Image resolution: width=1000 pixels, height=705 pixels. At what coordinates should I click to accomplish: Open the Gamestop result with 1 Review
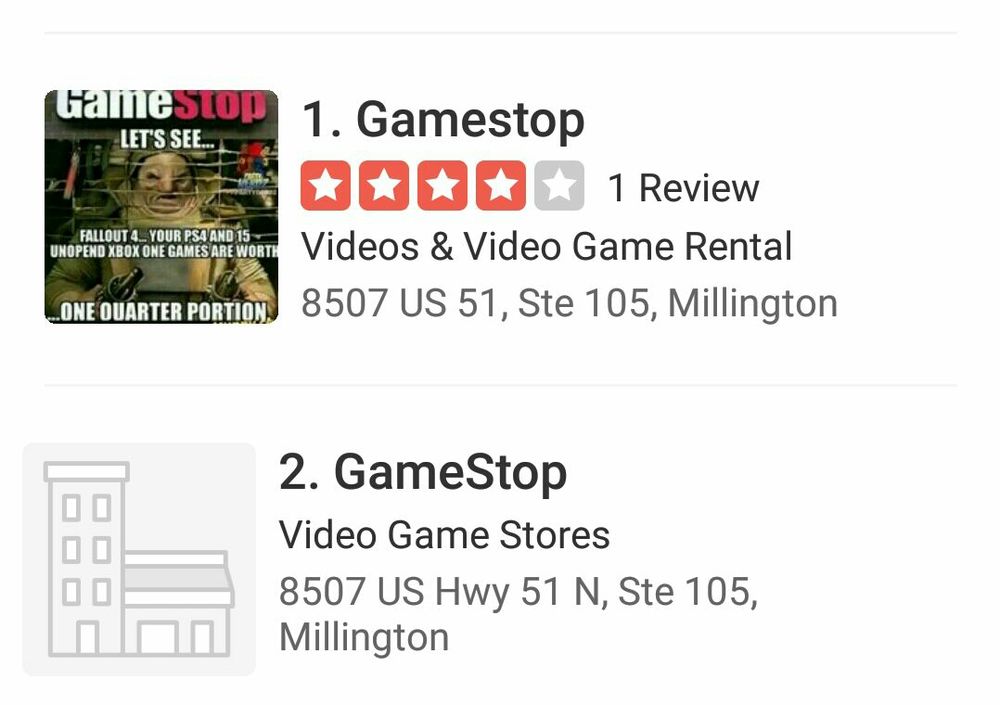pos(443,122)
